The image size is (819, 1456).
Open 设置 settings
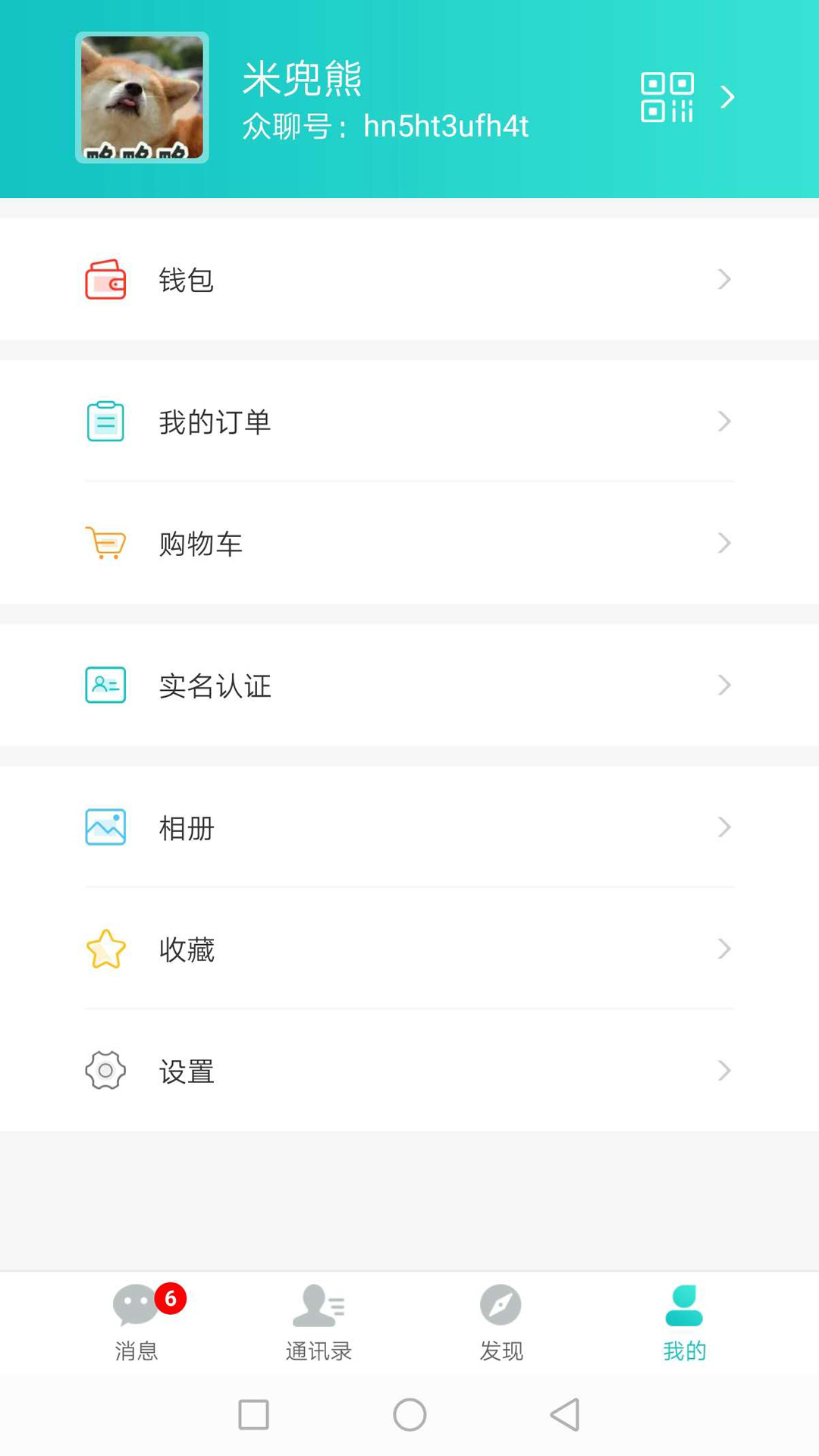(x=409, y=1070)
